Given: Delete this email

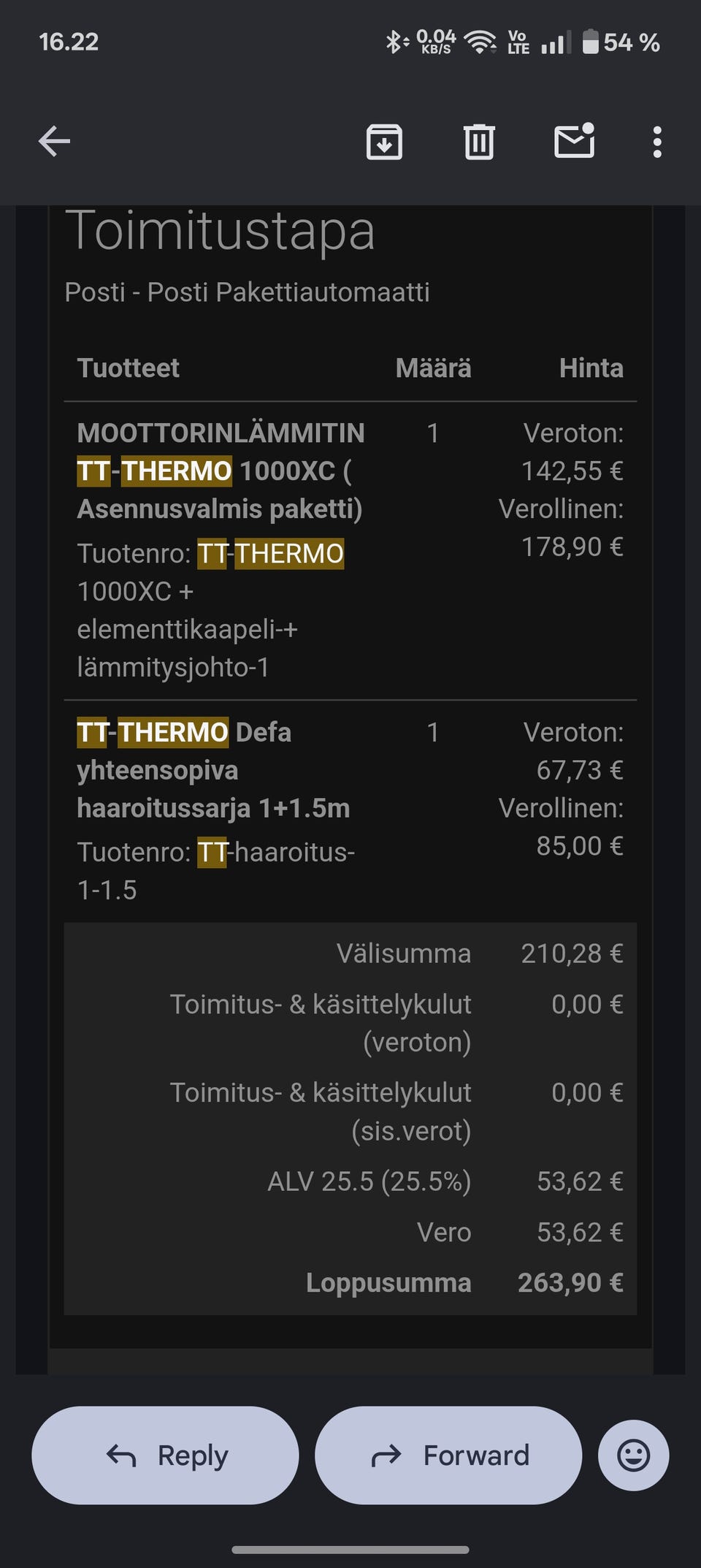Looking at the screenshot, I should tap(479, 141).
